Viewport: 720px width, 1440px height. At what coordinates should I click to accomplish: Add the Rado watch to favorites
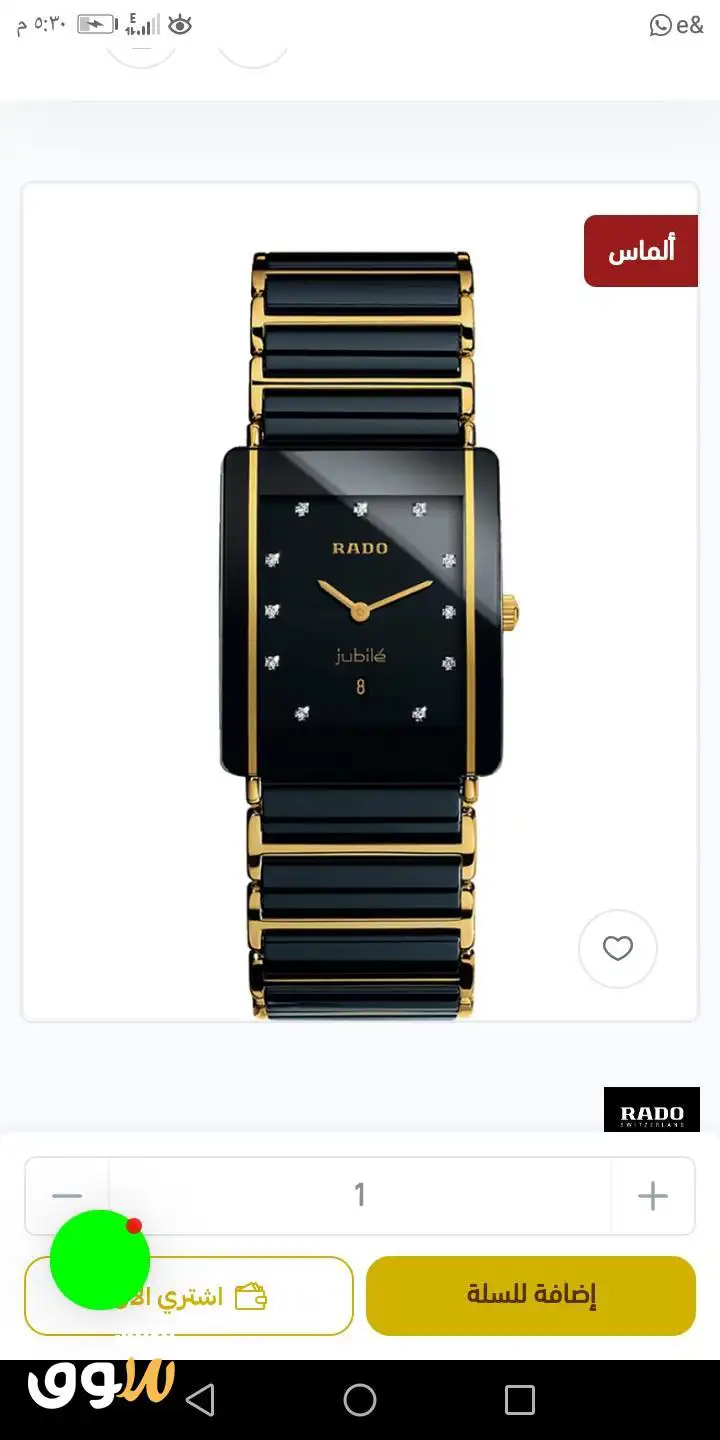point(618,948)
